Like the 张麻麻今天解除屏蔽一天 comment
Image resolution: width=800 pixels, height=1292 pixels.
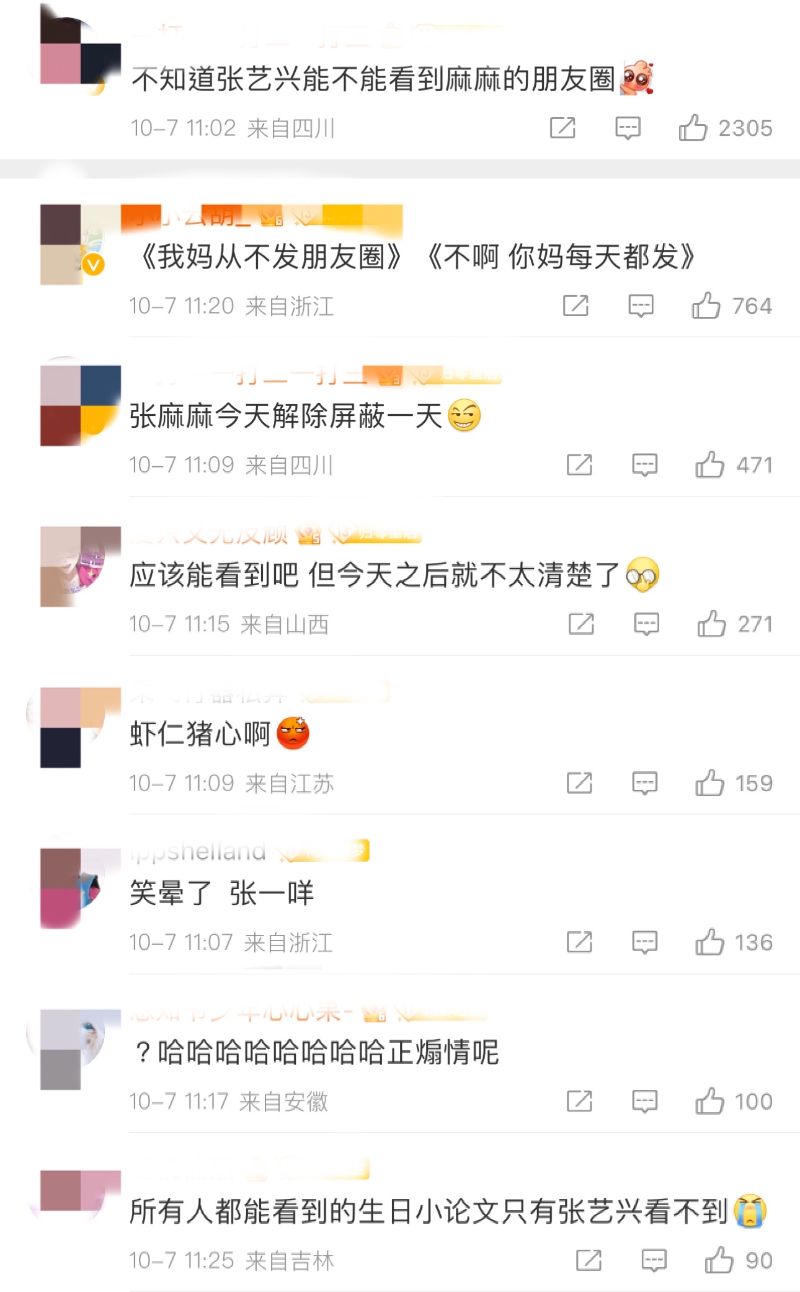click(x=710, y=465)
